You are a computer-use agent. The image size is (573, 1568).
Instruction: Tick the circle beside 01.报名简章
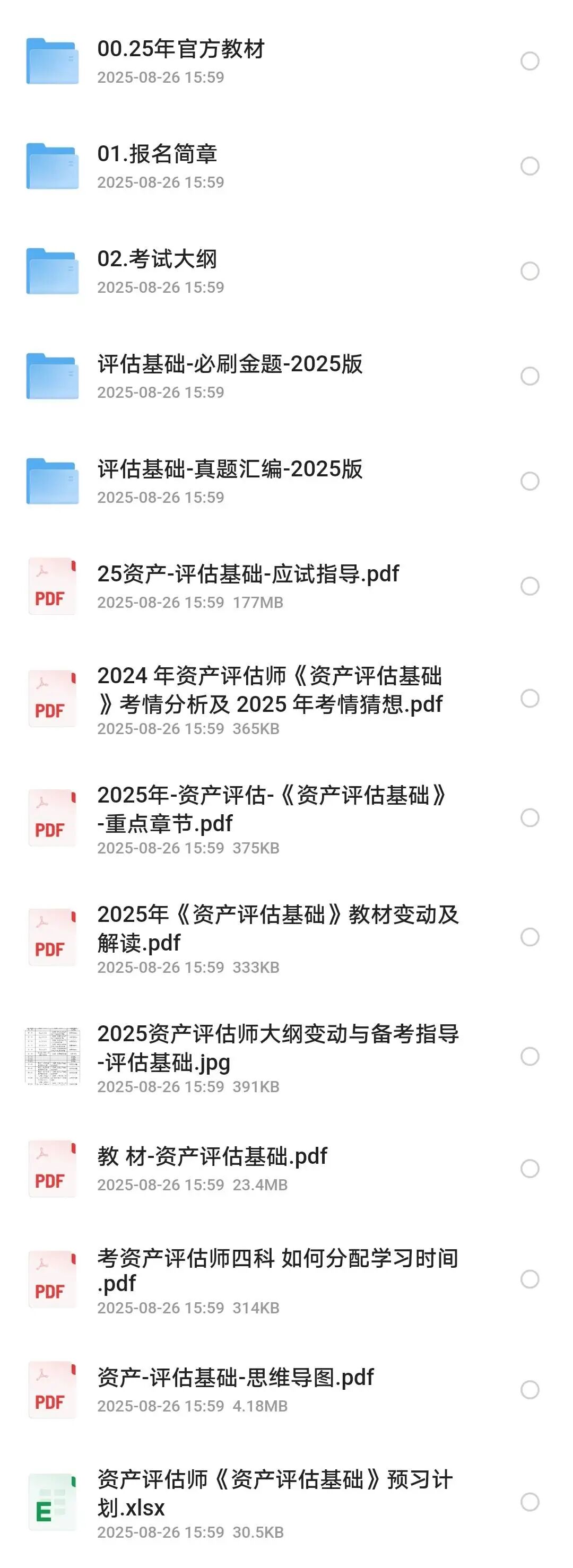click(x=530, y=166)
